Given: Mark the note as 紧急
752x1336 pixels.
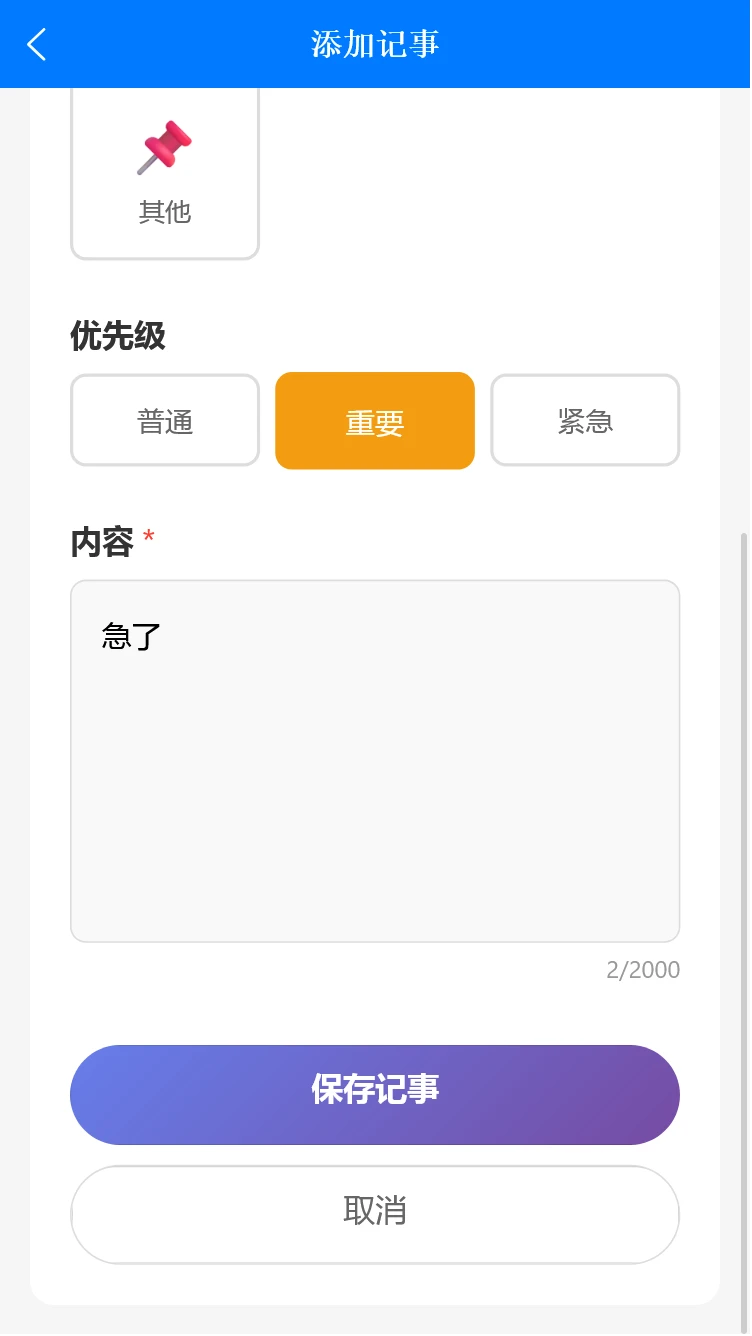Looking at the screenshot, I should tap(585, 421).
